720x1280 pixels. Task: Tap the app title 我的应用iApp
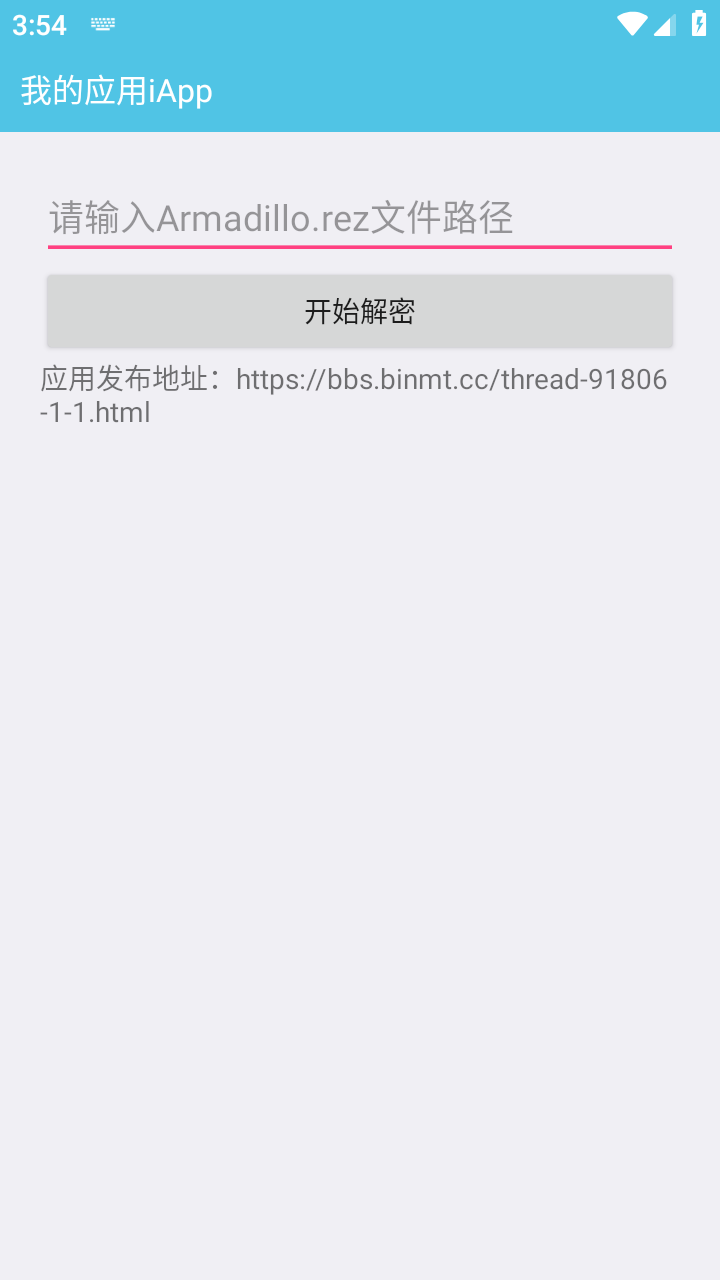click(x=116, y=90)
